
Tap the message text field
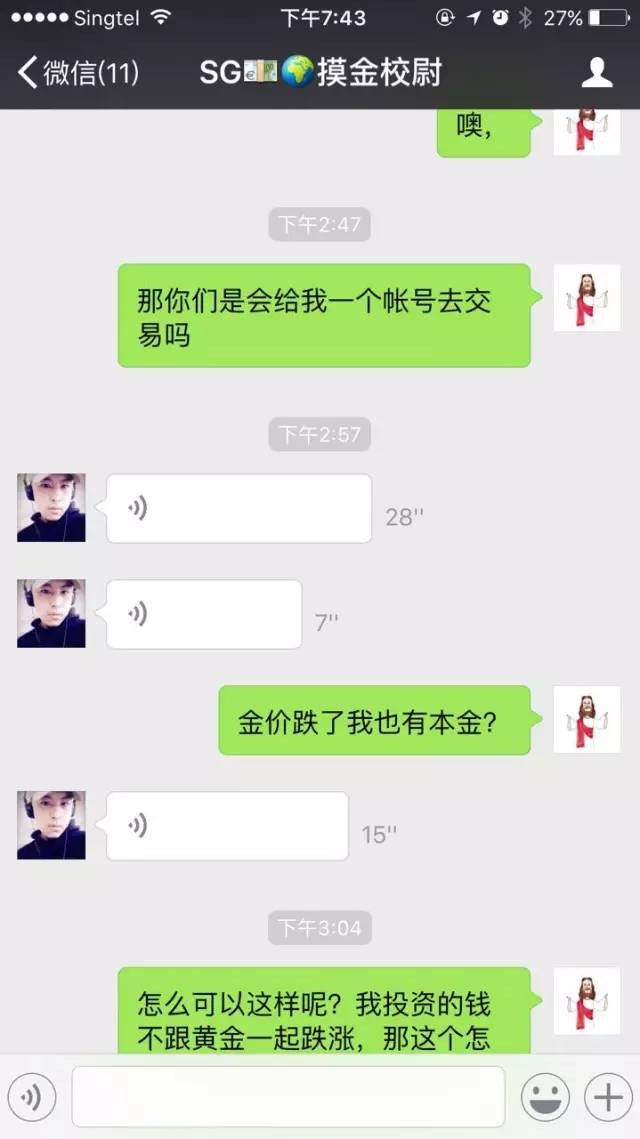pyautogui.click(x=288, y=1097)
